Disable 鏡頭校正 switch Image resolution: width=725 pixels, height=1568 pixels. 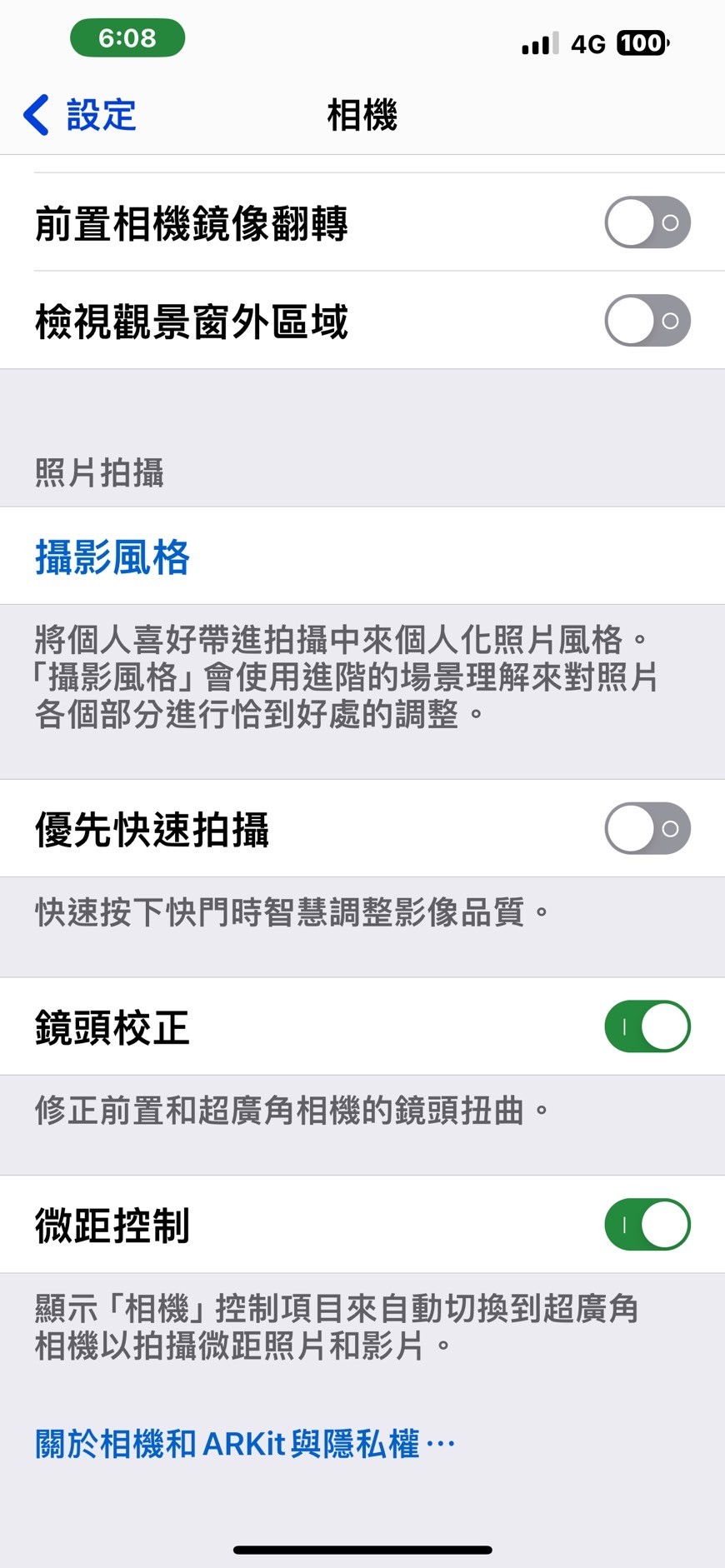pyautogui.click(x=647, y=1026)
